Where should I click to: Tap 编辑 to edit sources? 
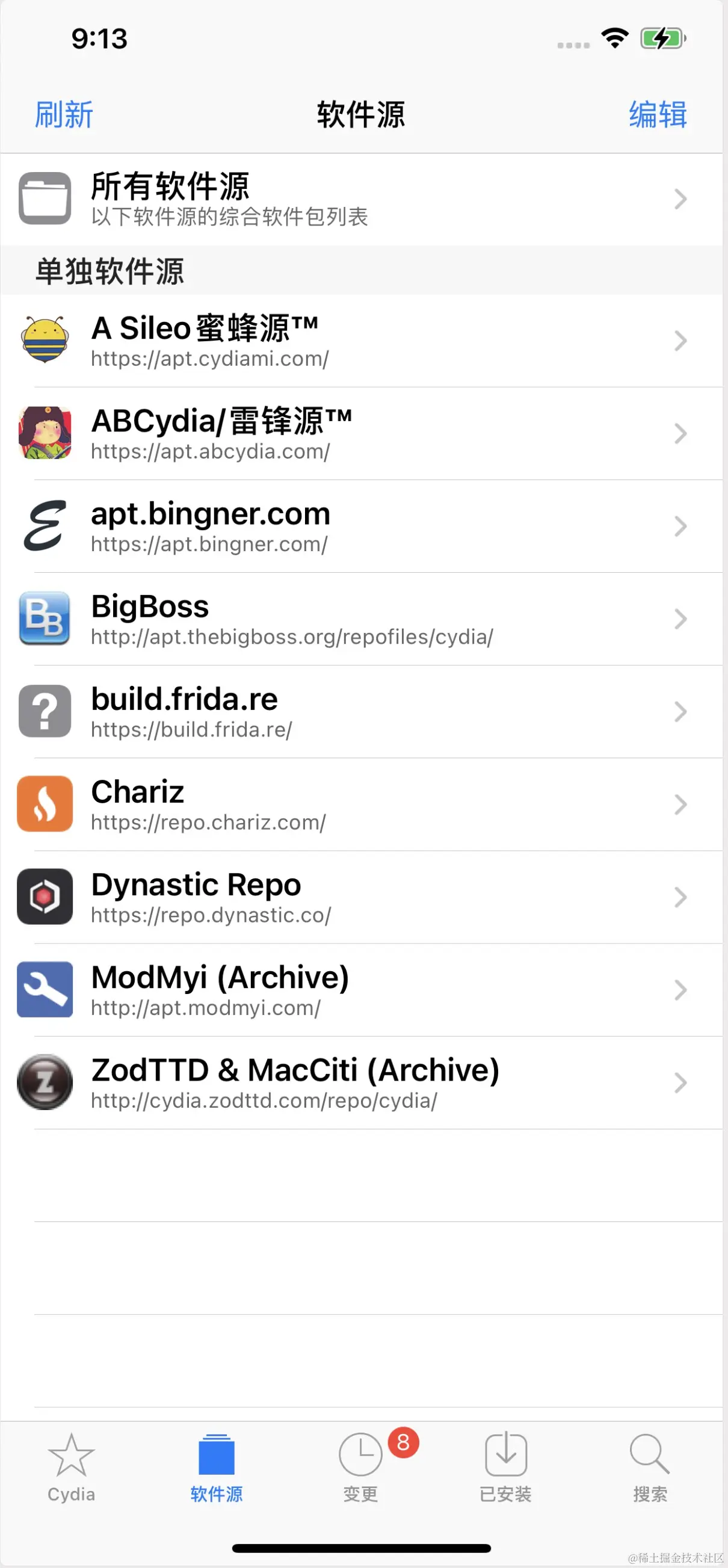click(x=658, y=114)
